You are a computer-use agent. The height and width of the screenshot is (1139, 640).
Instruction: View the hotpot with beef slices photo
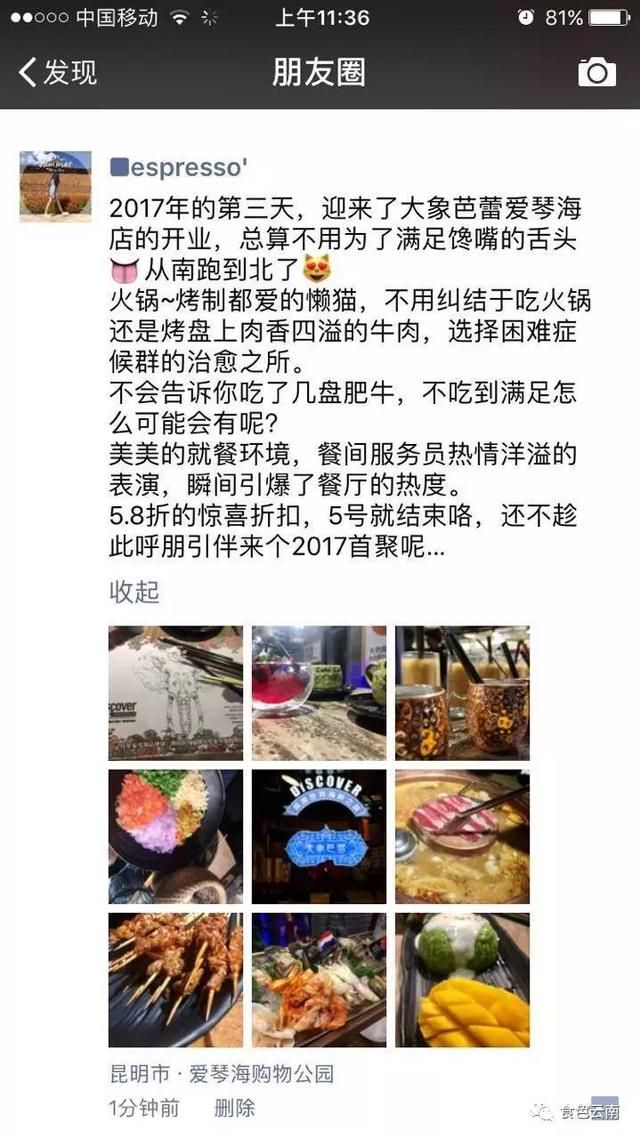[462, 837]
